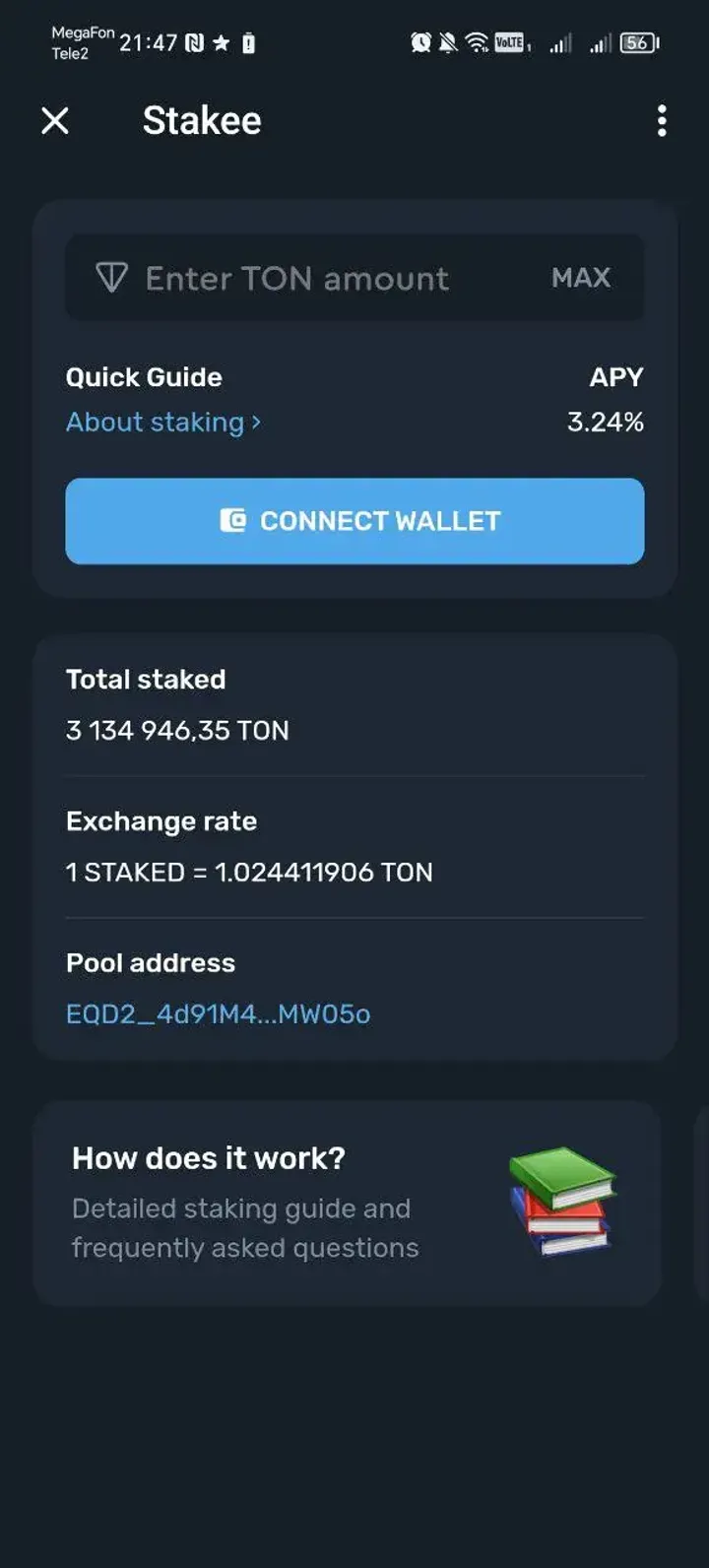Tap the 3.24% APY value
The image size is (709, 1568).
point(604,423)
